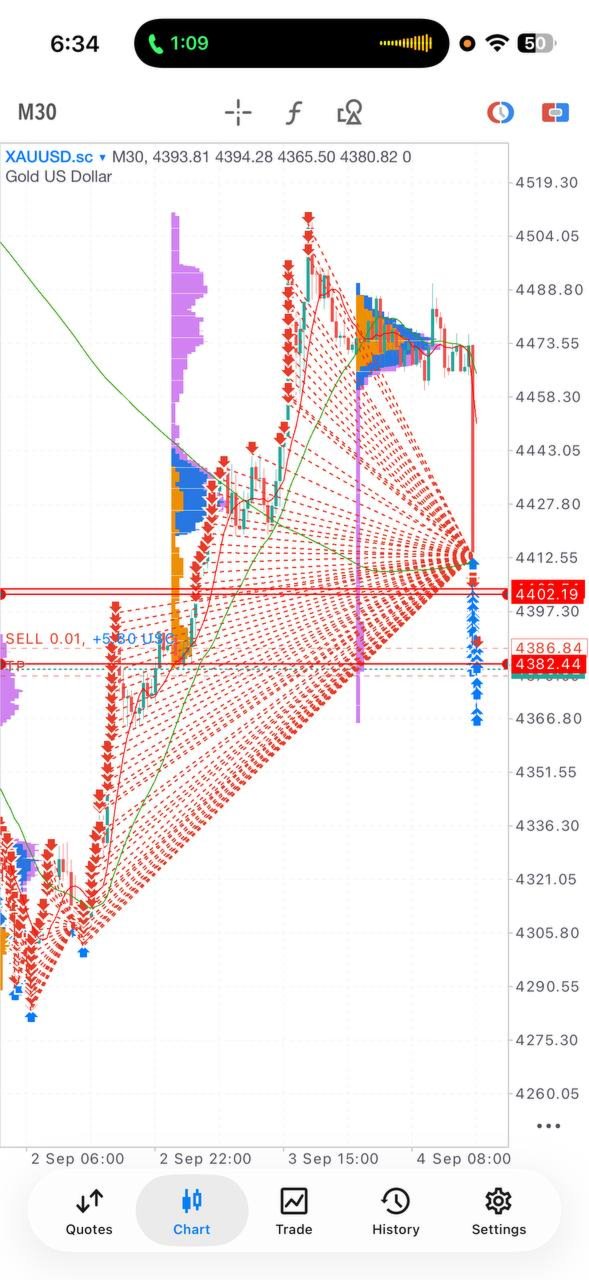Switch to the Quotes tab
This screenshot has height=1280, width=589.
[89, 1211]
